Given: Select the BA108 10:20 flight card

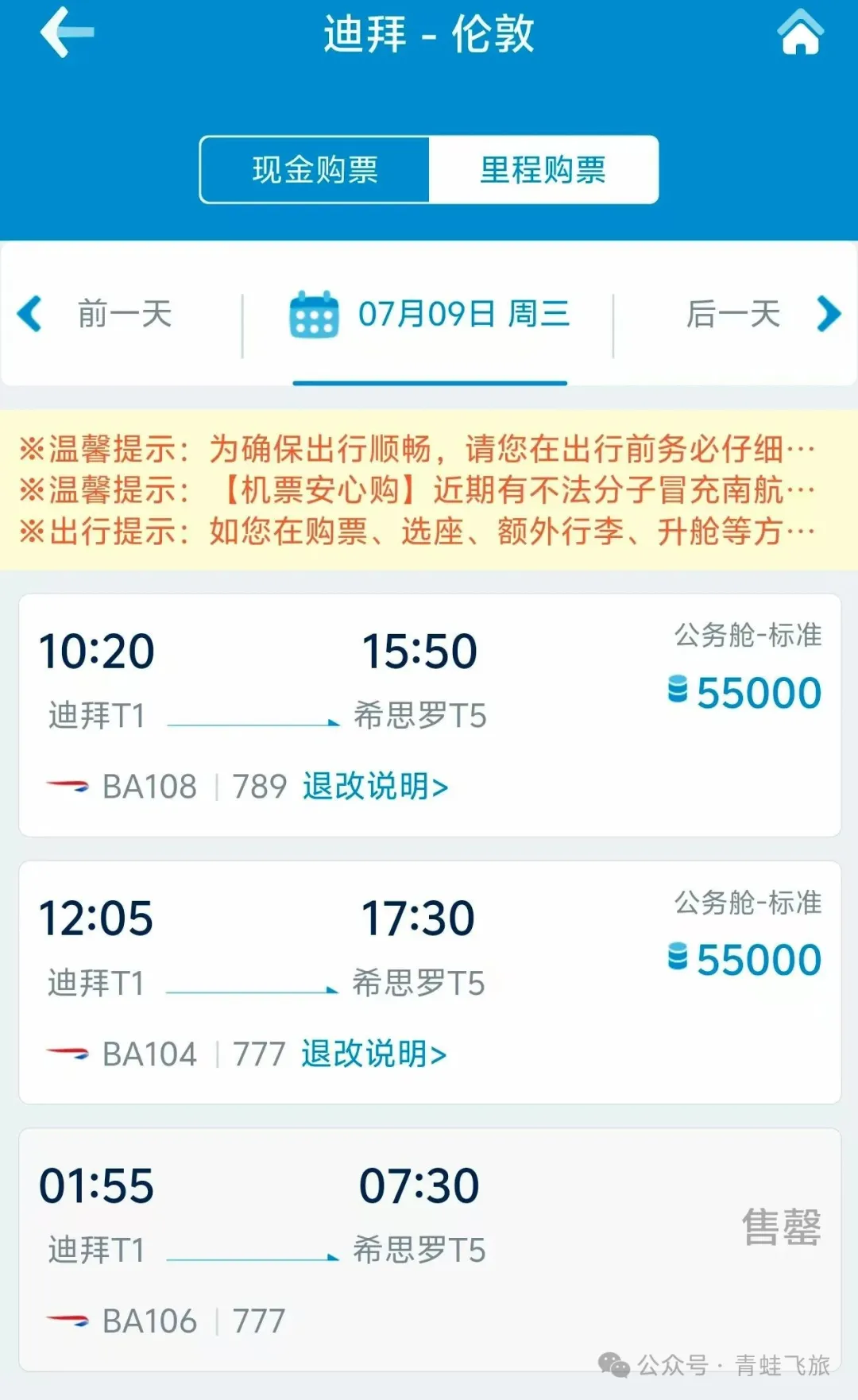Looking at the screenshot, I should (x=430, y=715).
